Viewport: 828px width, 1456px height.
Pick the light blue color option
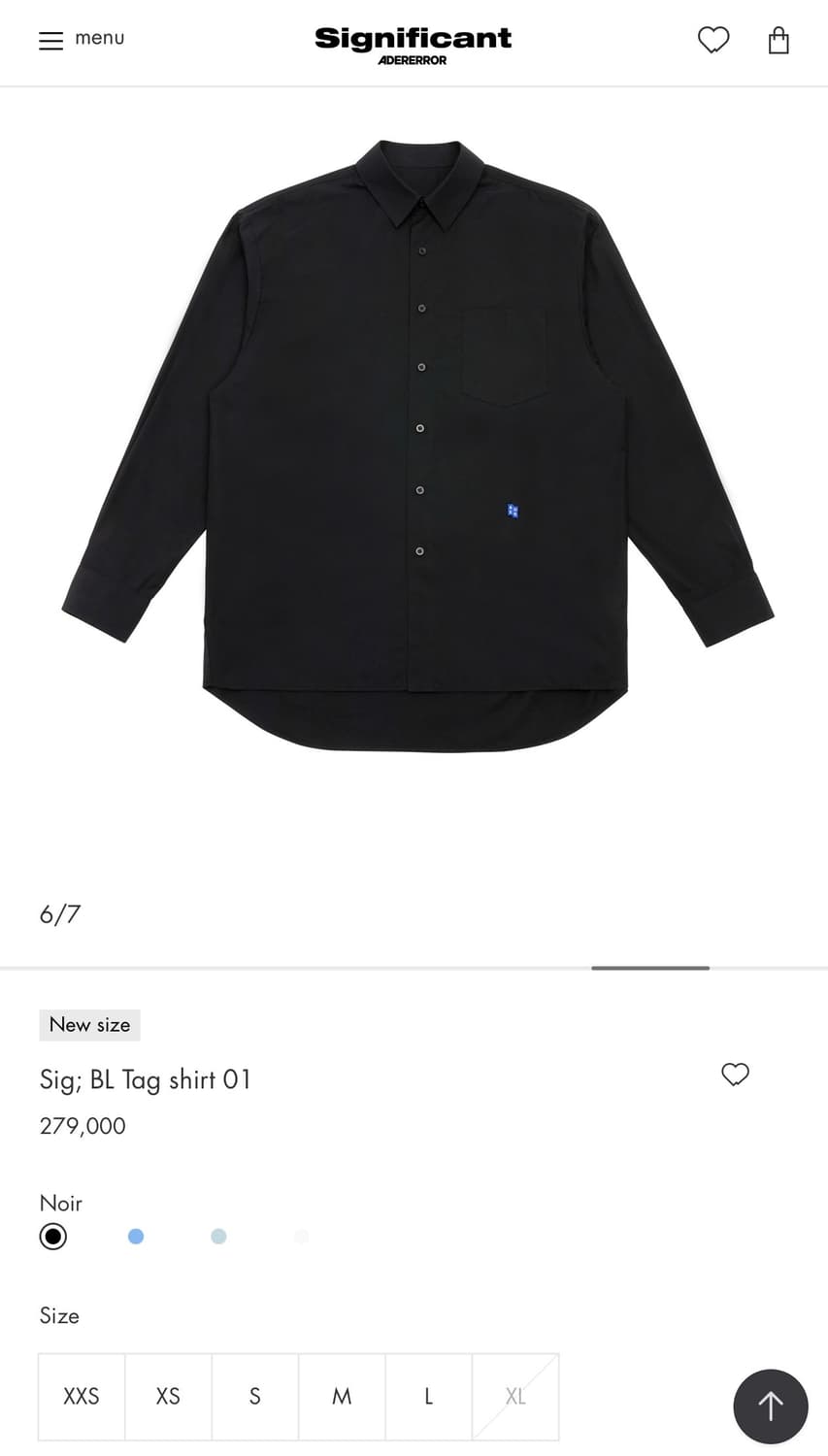coord(217,1236)
